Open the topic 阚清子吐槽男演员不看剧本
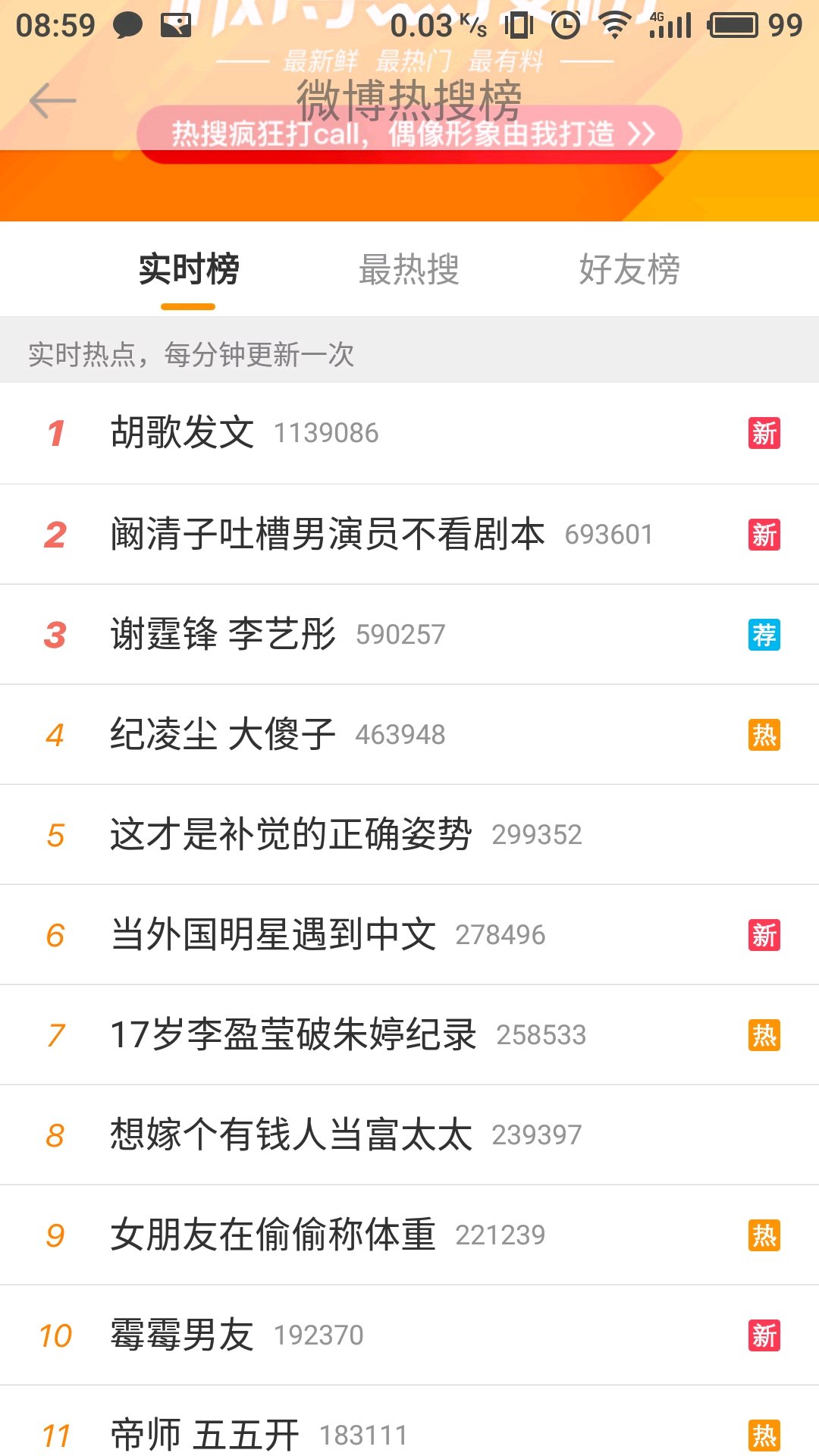Viewport: 819px width, 1456px height. click(x=328, y=534)
